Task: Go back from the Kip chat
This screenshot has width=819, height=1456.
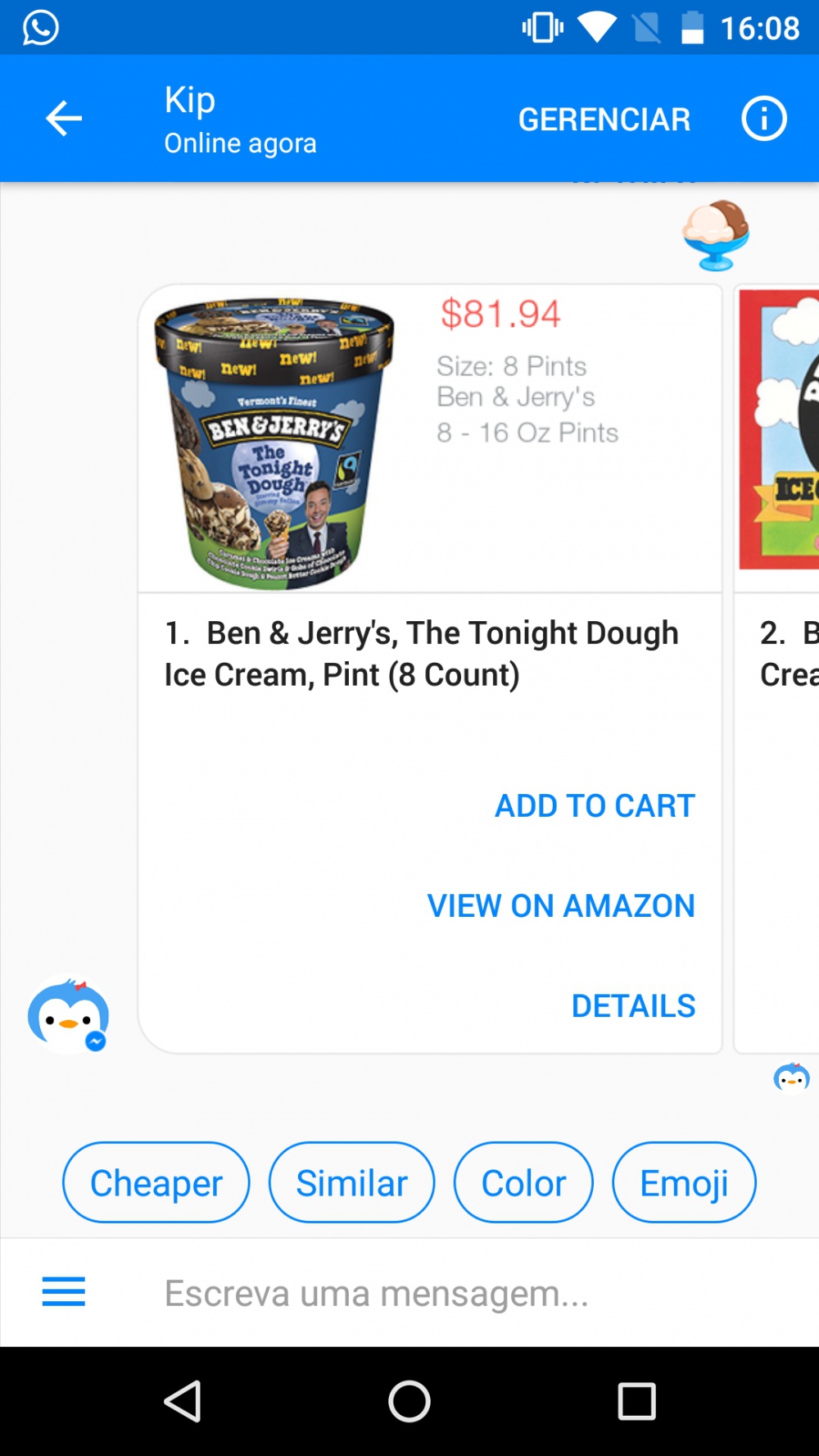Action: click(x=63, y=119)
